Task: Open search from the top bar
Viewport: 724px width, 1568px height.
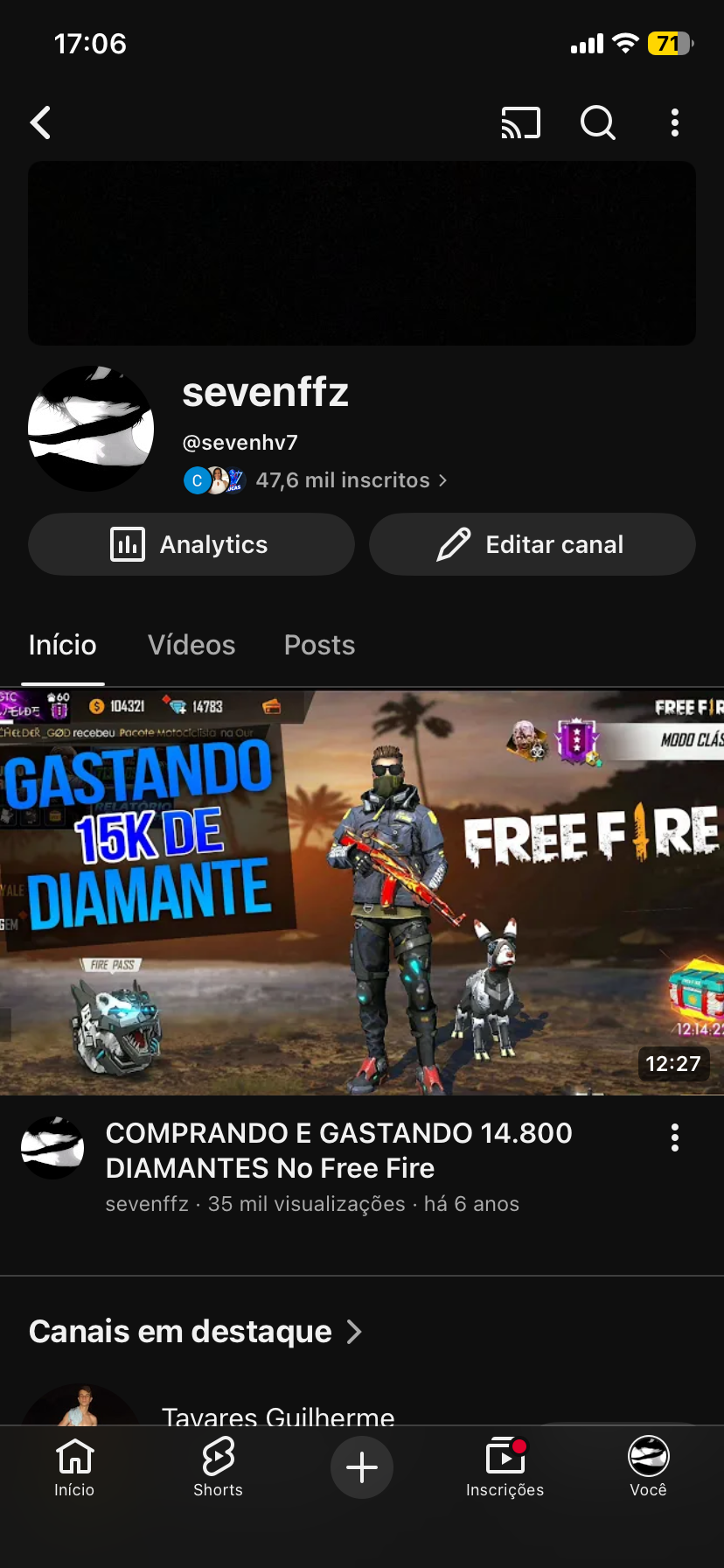Action: (598, 123)
